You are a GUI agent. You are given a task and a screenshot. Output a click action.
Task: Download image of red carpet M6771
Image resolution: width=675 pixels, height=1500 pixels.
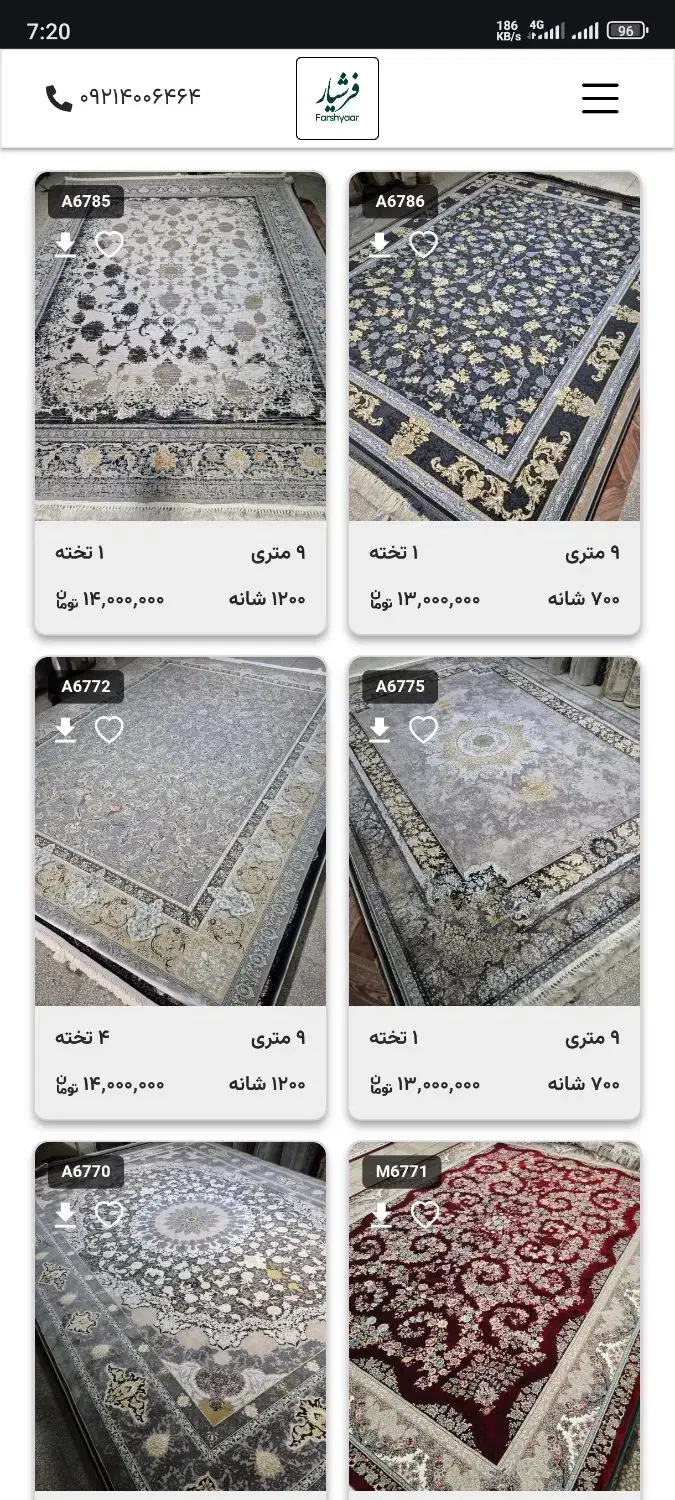[x=380, y=1214]
